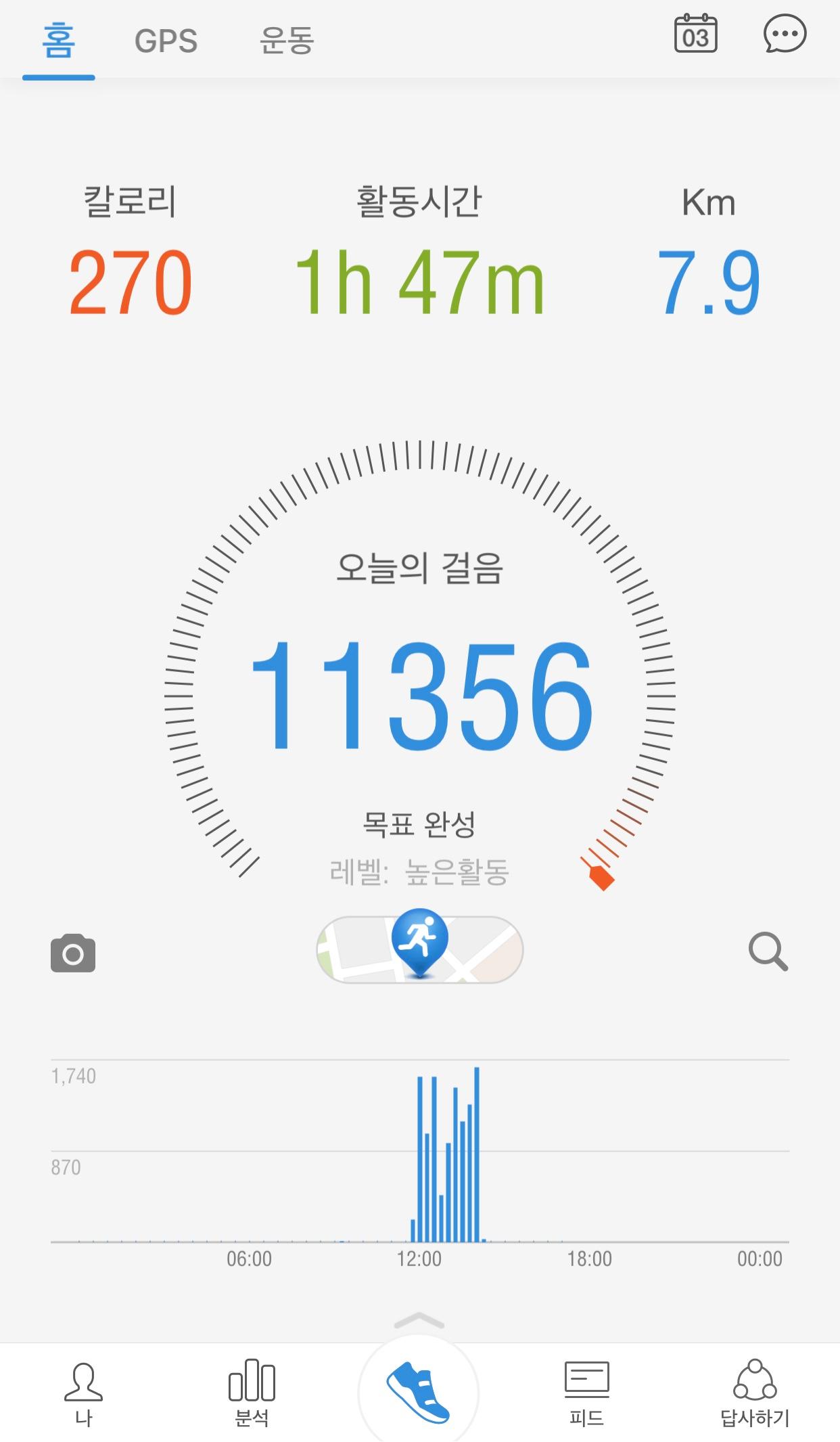The height and width of the screenshot is (1442, 840).
Task: Open the 답사하기 explore tab
Action: 754,1393
